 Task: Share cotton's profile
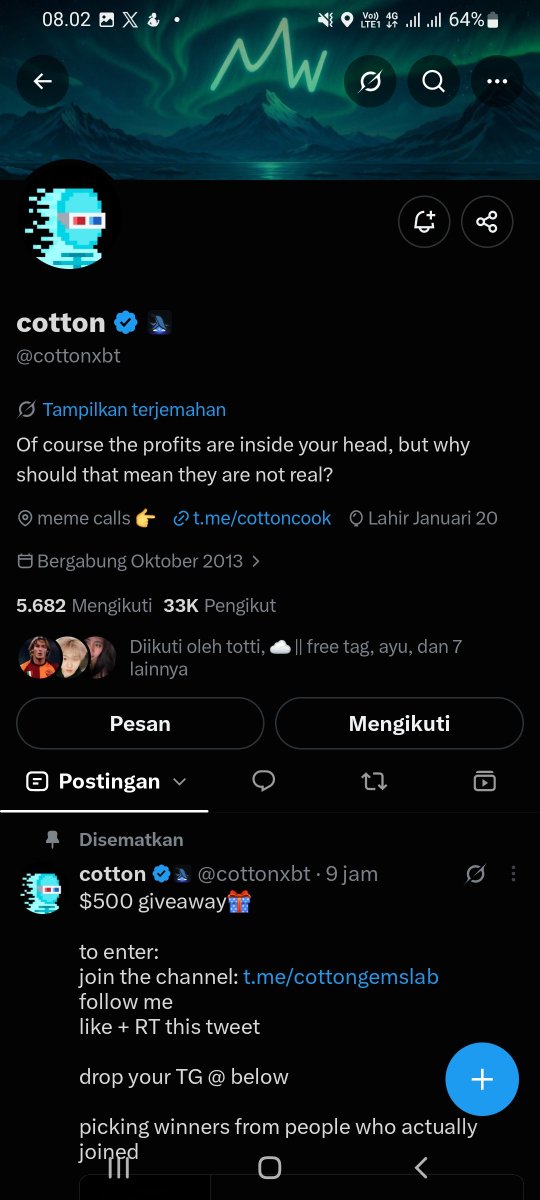[x=487, y=221]
